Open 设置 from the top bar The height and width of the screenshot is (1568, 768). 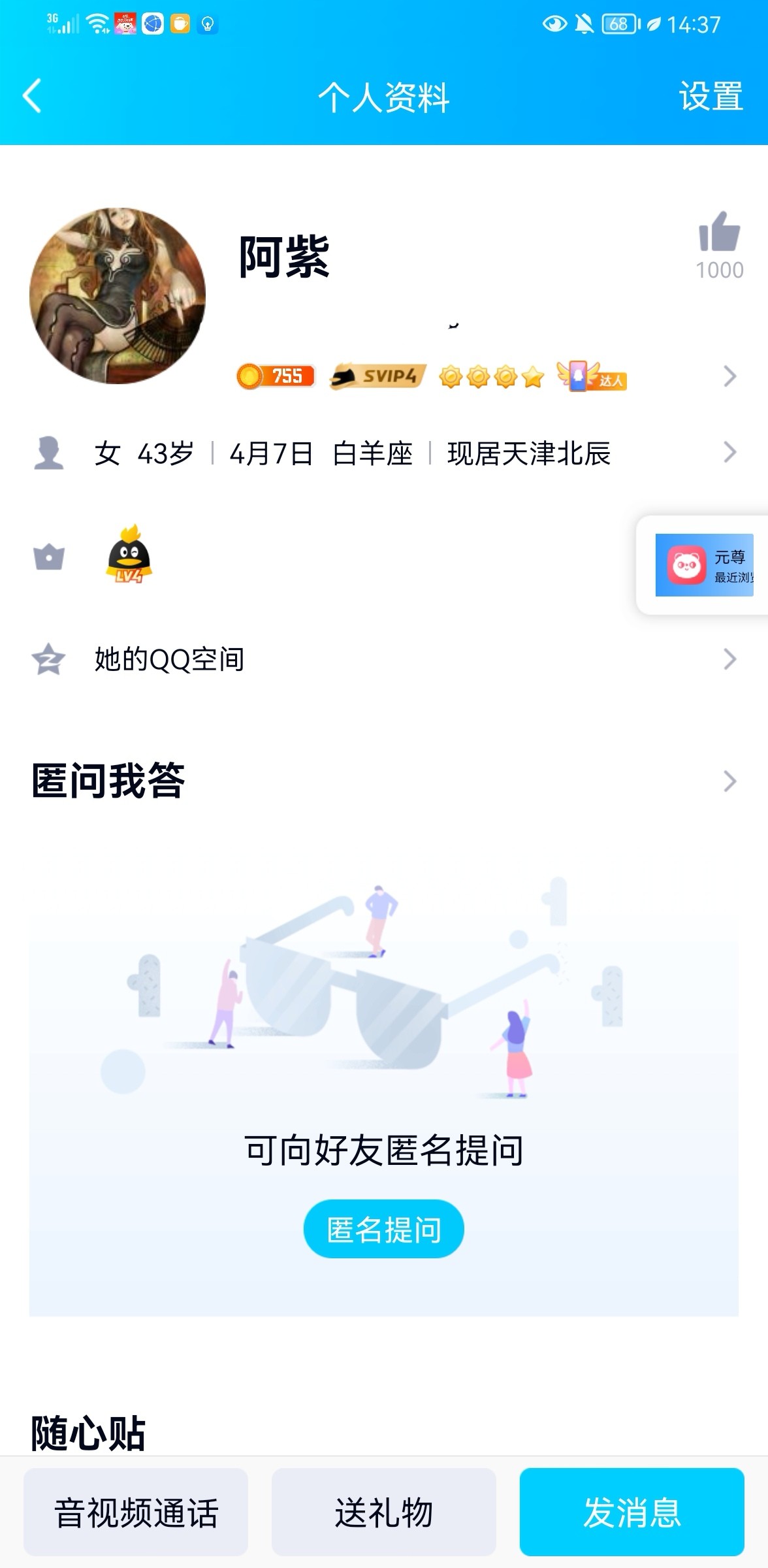(x=711, y=96)
